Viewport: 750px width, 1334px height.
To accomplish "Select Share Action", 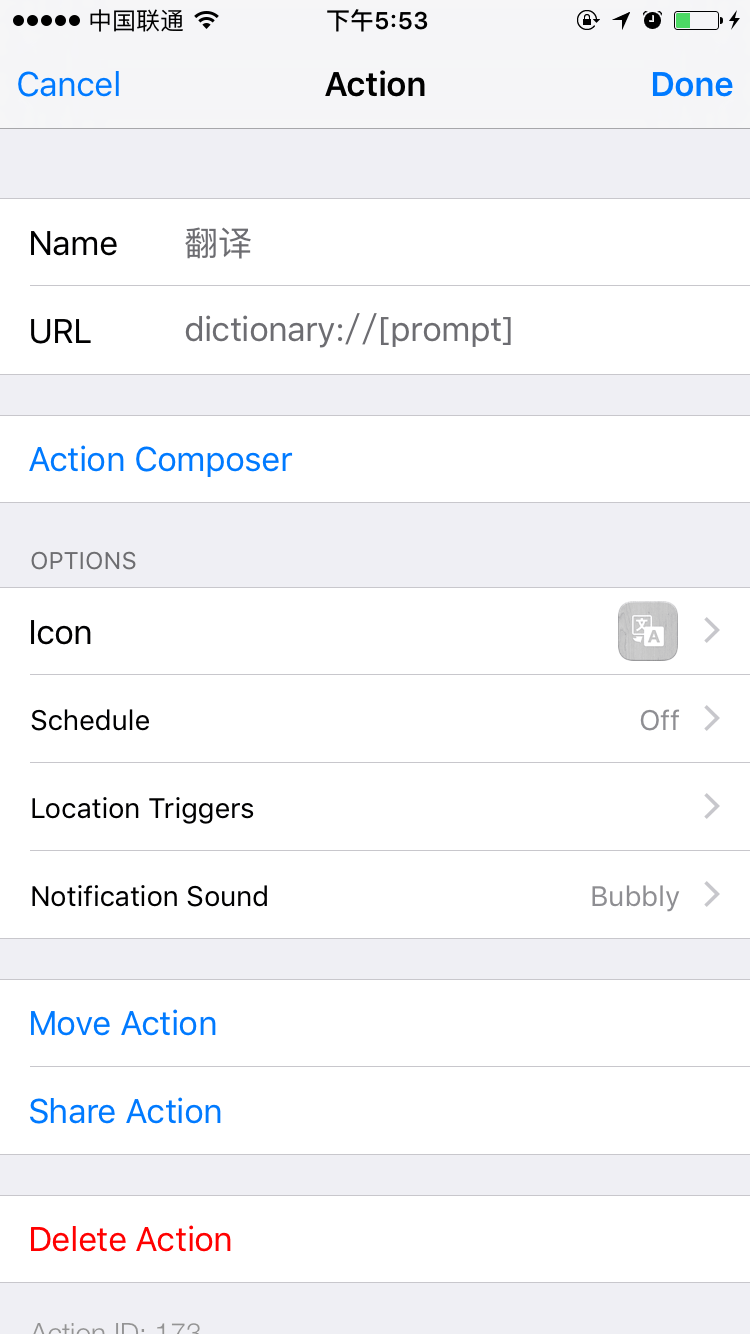I will (375, 1111).
